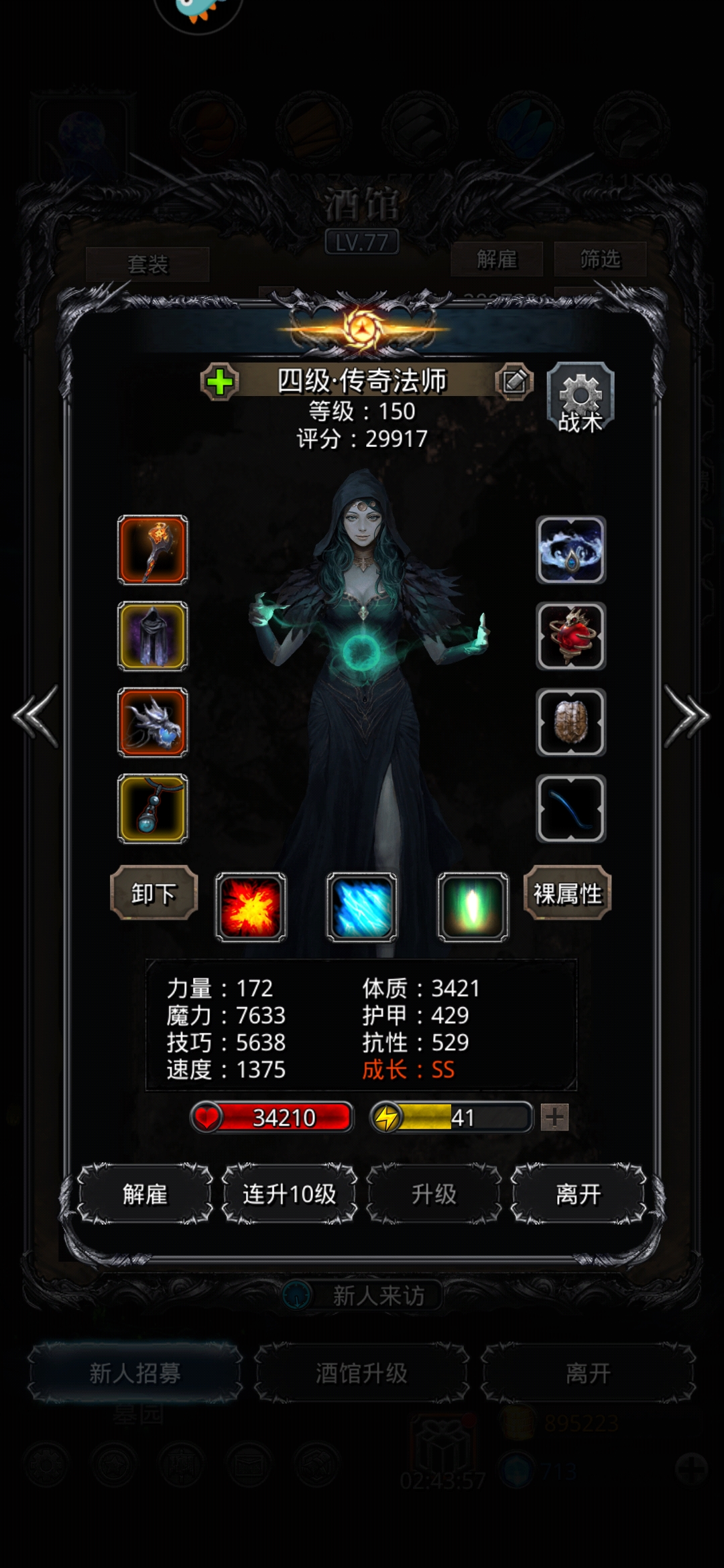
Task: Show 裸属性 base attributes
Action: (x=567, y=893)
